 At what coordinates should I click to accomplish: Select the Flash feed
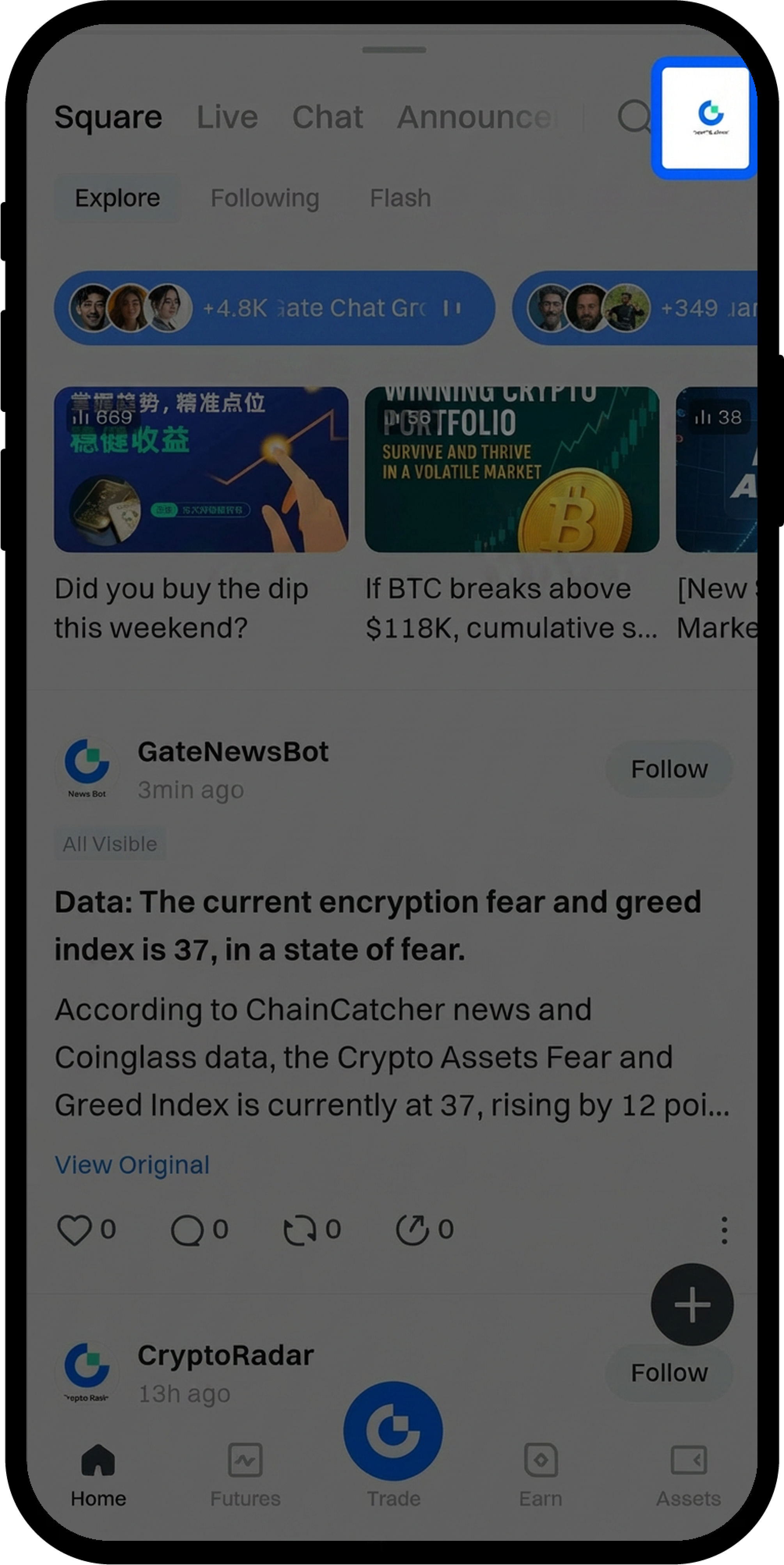(x=400, y=198)
